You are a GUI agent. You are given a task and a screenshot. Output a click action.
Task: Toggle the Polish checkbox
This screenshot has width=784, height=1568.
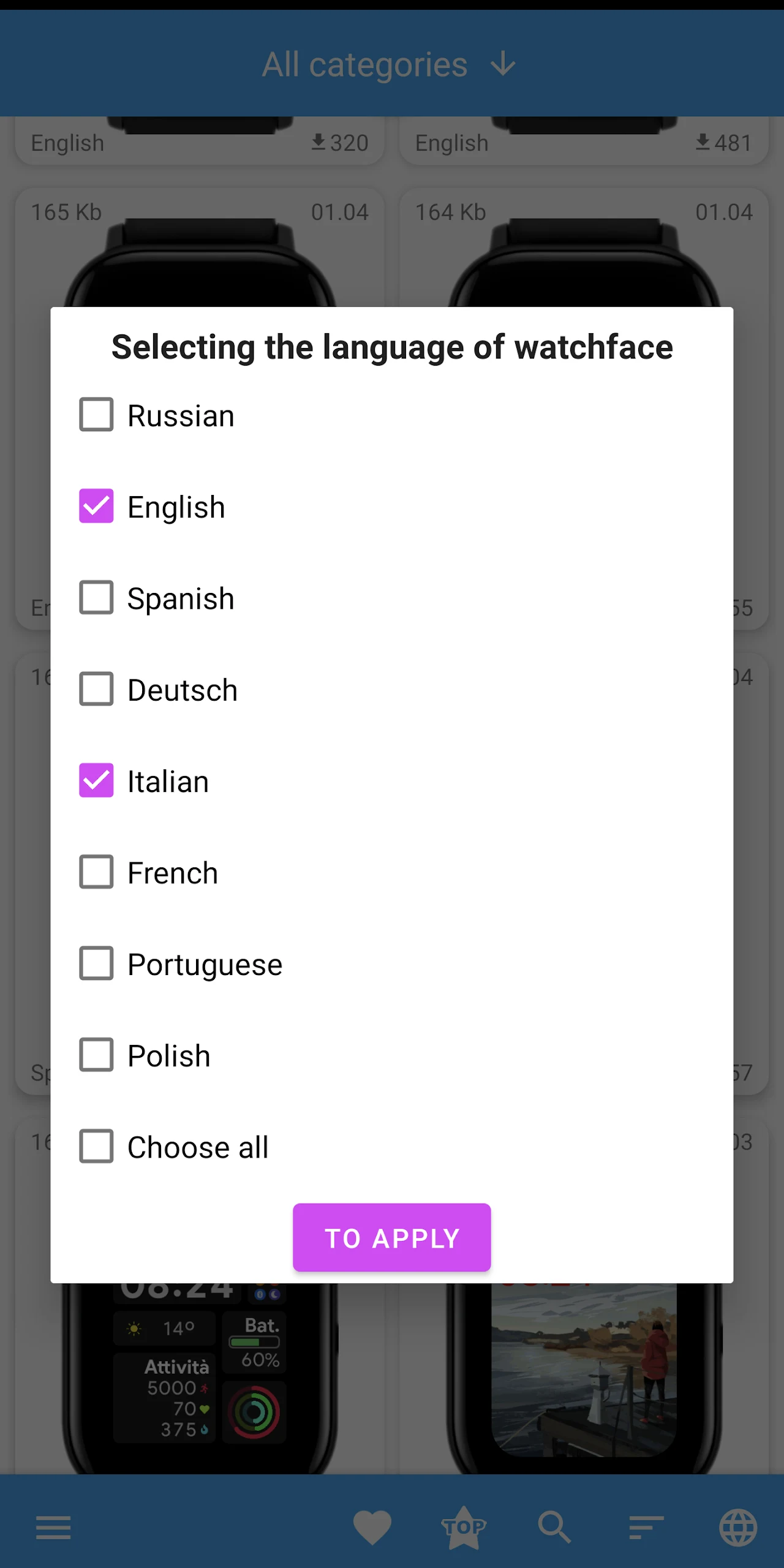tap(96, 1055)
